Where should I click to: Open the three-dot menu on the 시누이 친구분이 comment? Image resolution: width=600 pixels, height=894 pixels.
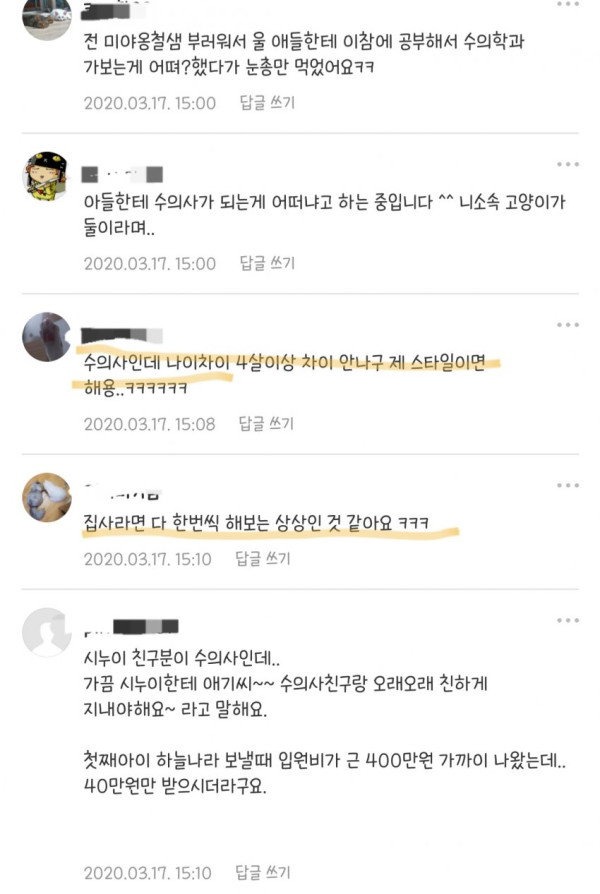click(568, 620)
